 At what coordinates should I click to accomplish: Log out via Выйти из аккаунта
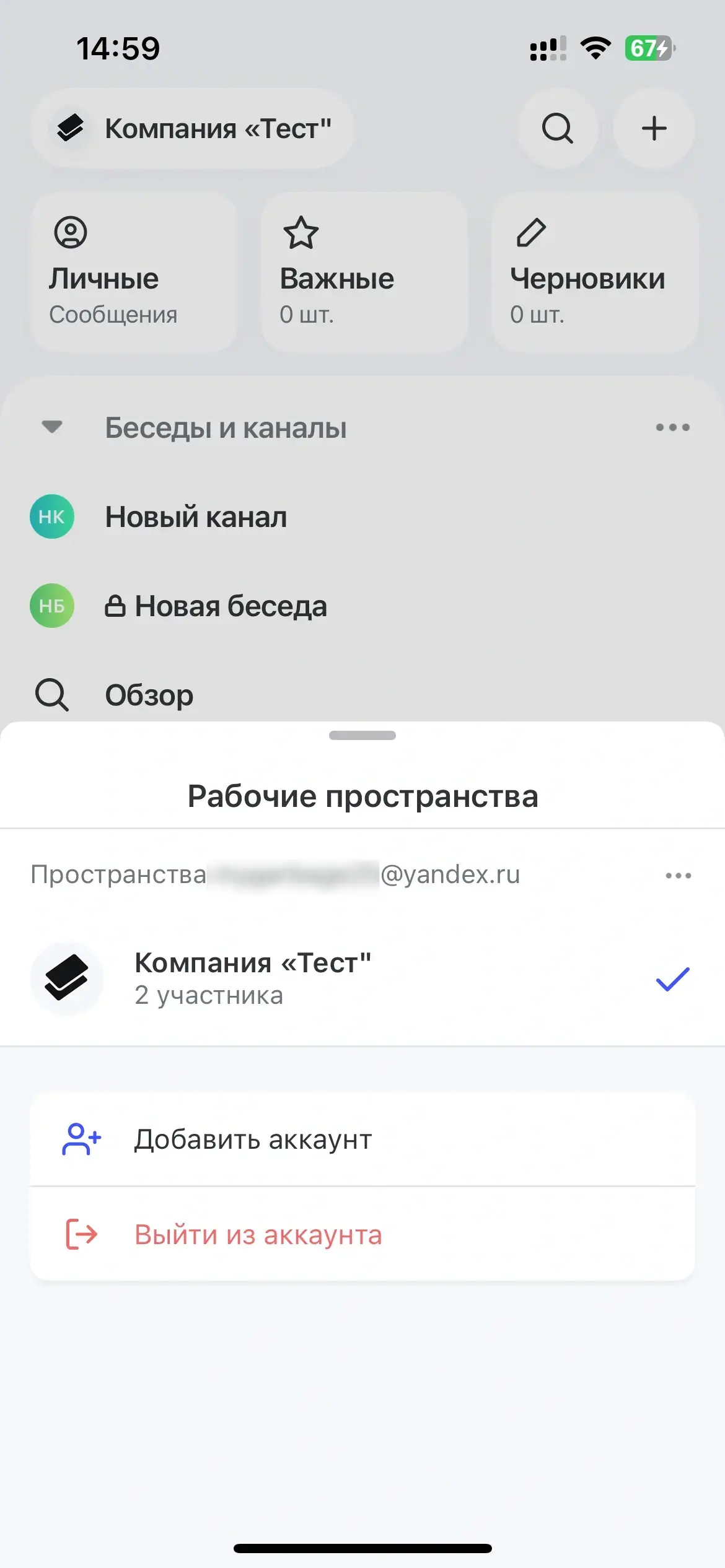point(362,1235)
